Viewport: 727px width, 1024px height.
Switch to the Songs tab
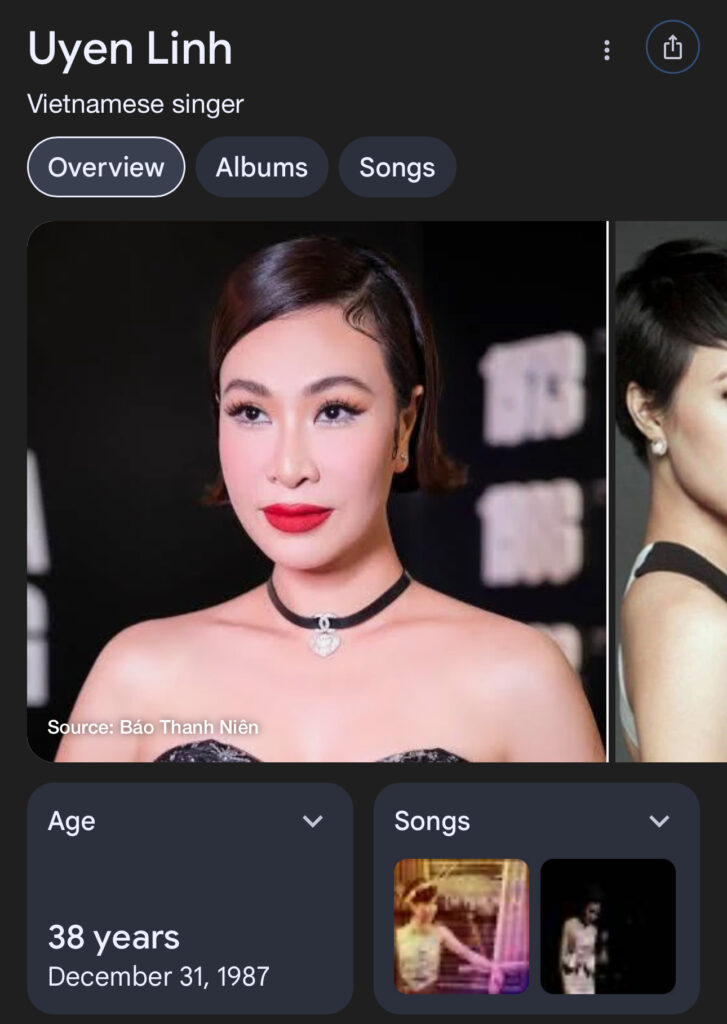(397, 167)
